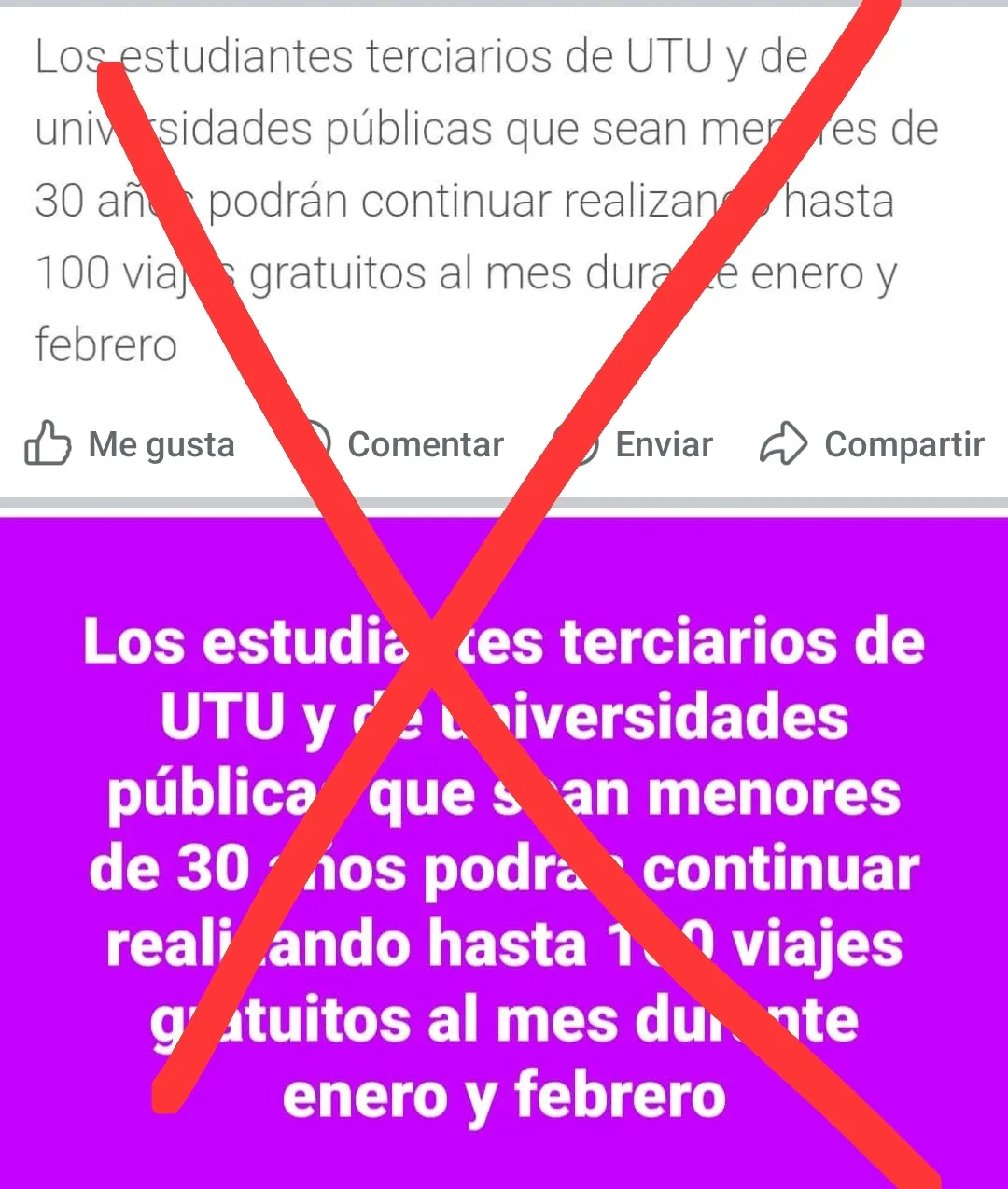
Task: Click the Me gusta label
Action: click(161, 445)
